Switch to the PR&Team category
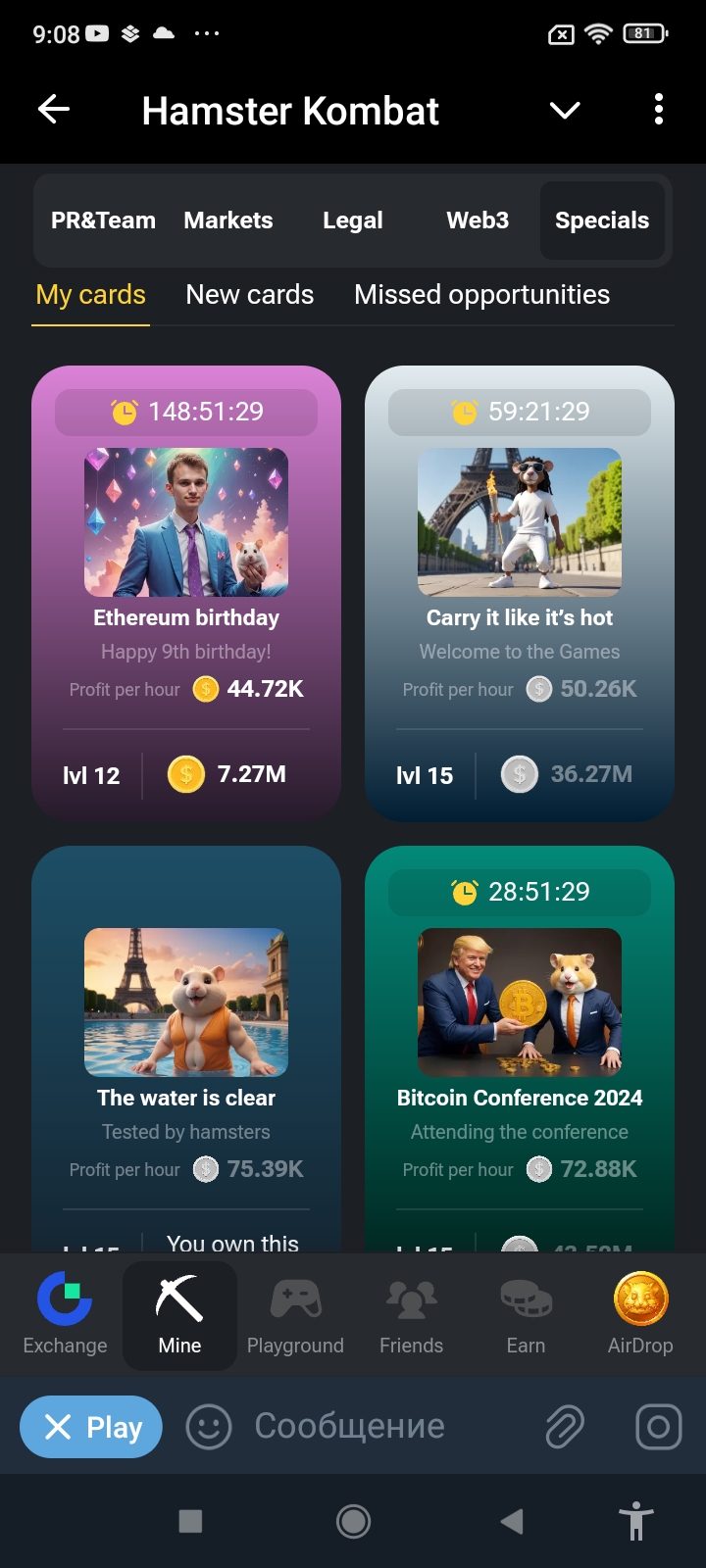Image resolution: width=706 pixels, height=1568 pixels. point(103,220)
